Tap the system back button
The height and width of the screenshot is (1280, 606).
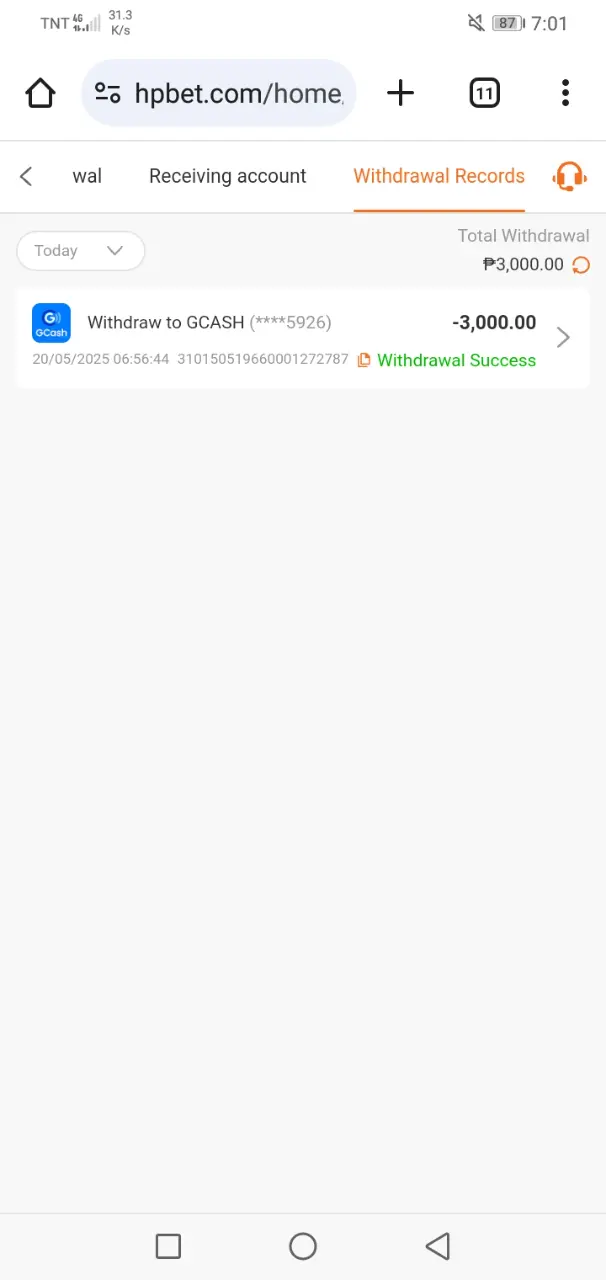[437, 1246]
